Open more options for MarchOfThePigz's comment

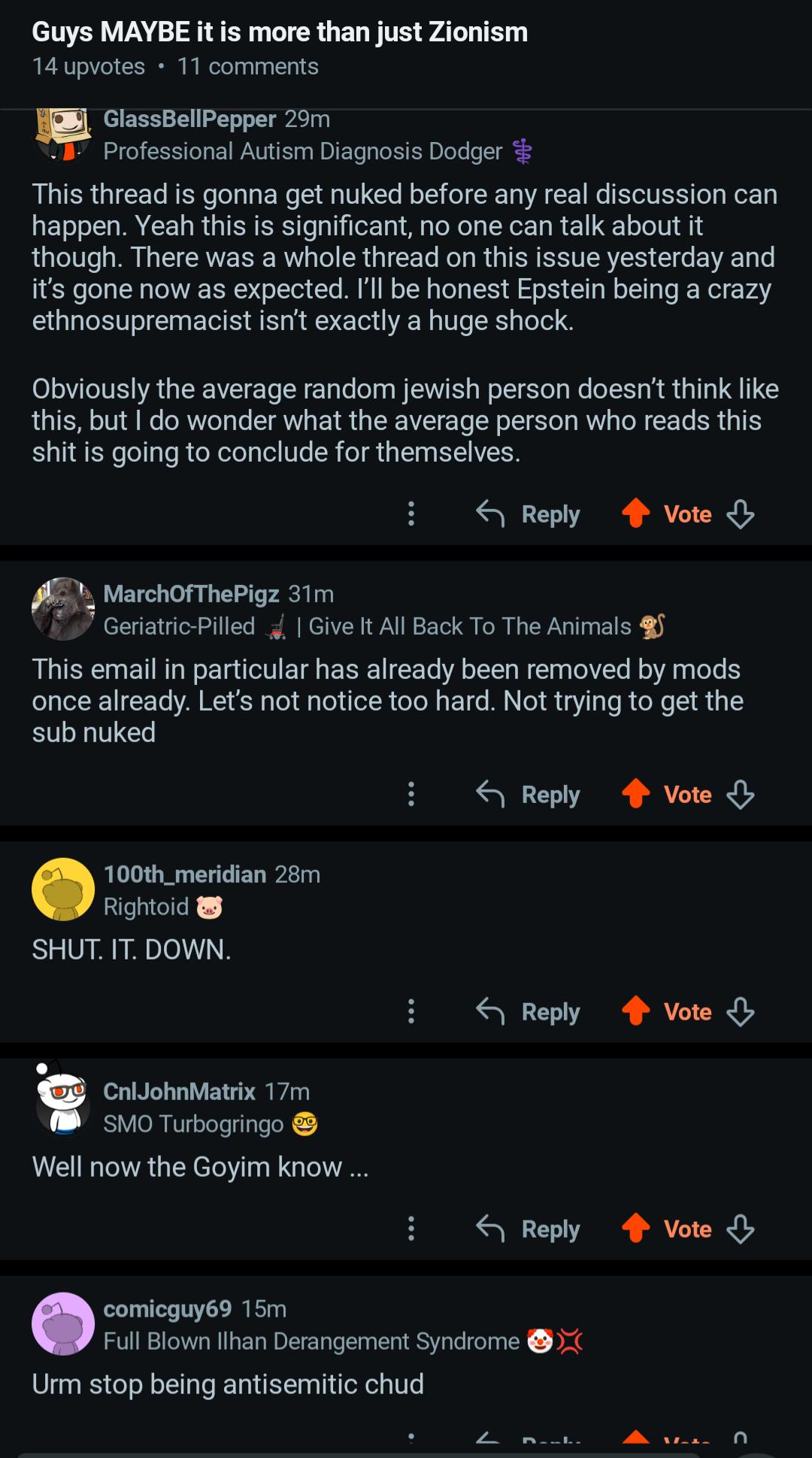411,795
